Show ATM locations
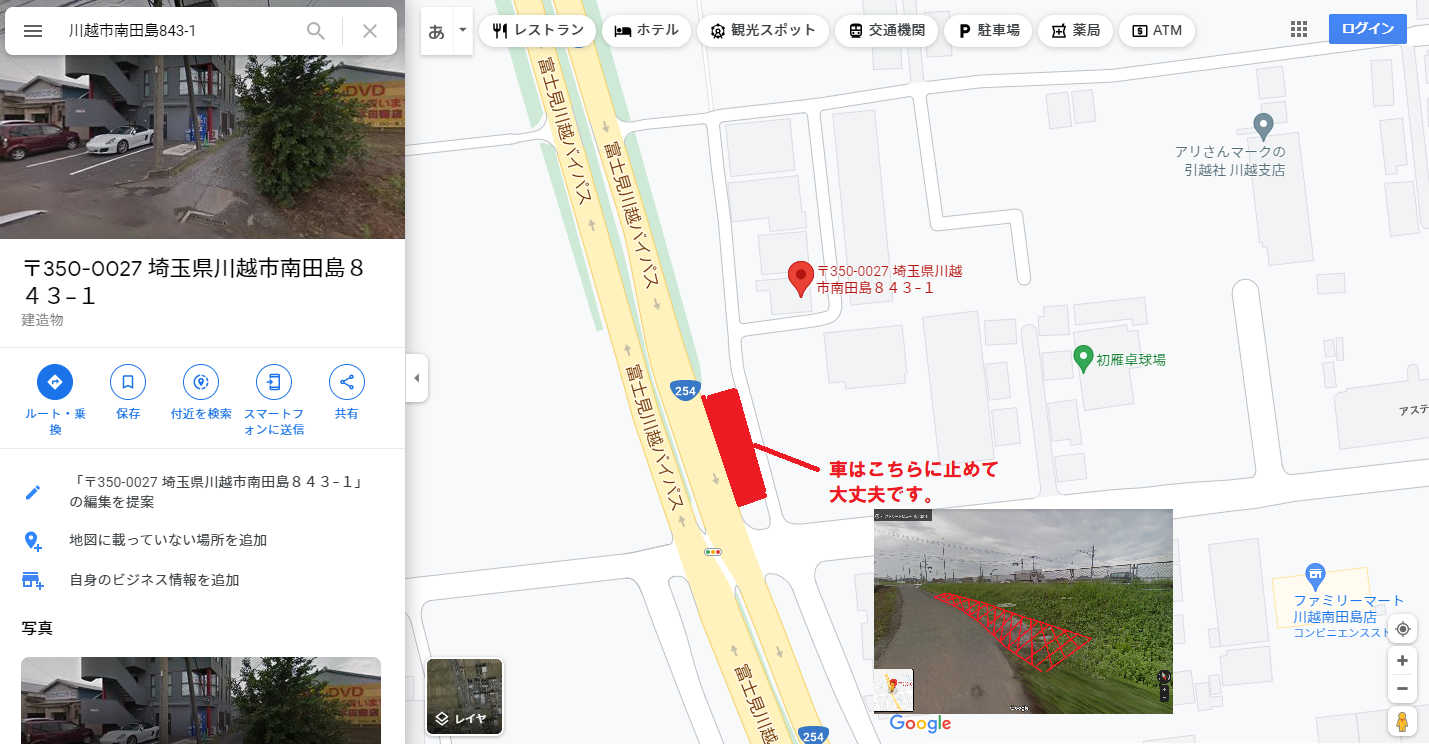 [1156, 31]
